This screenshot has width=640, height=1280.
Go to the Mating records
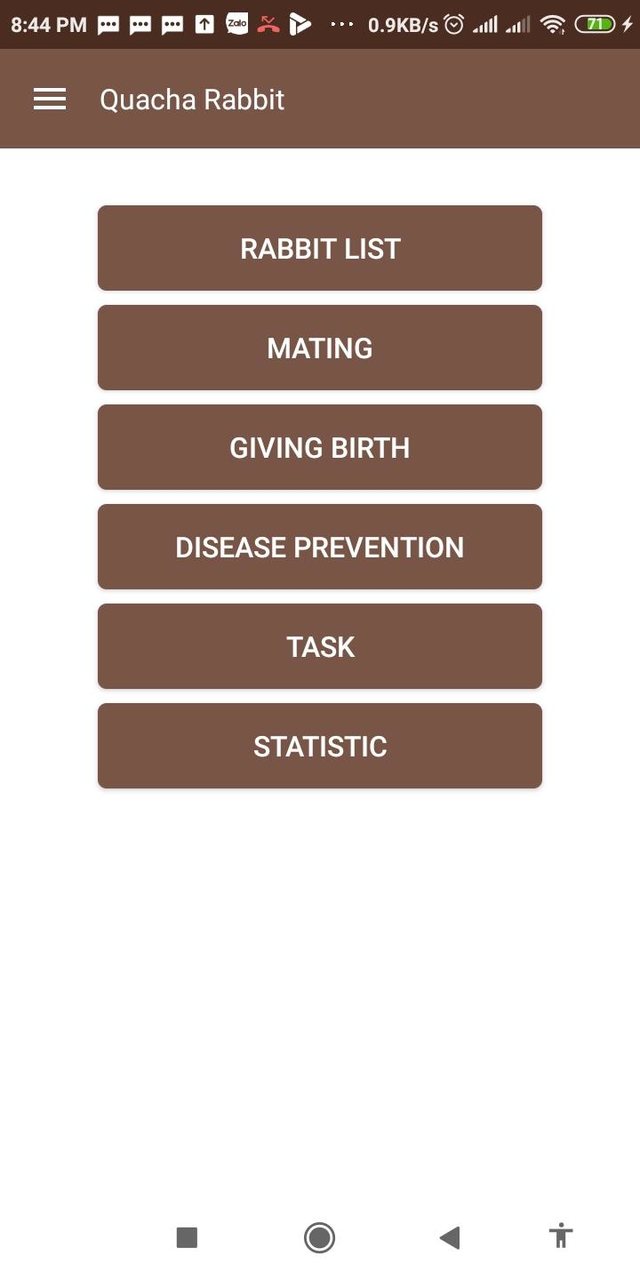point(320,348)
